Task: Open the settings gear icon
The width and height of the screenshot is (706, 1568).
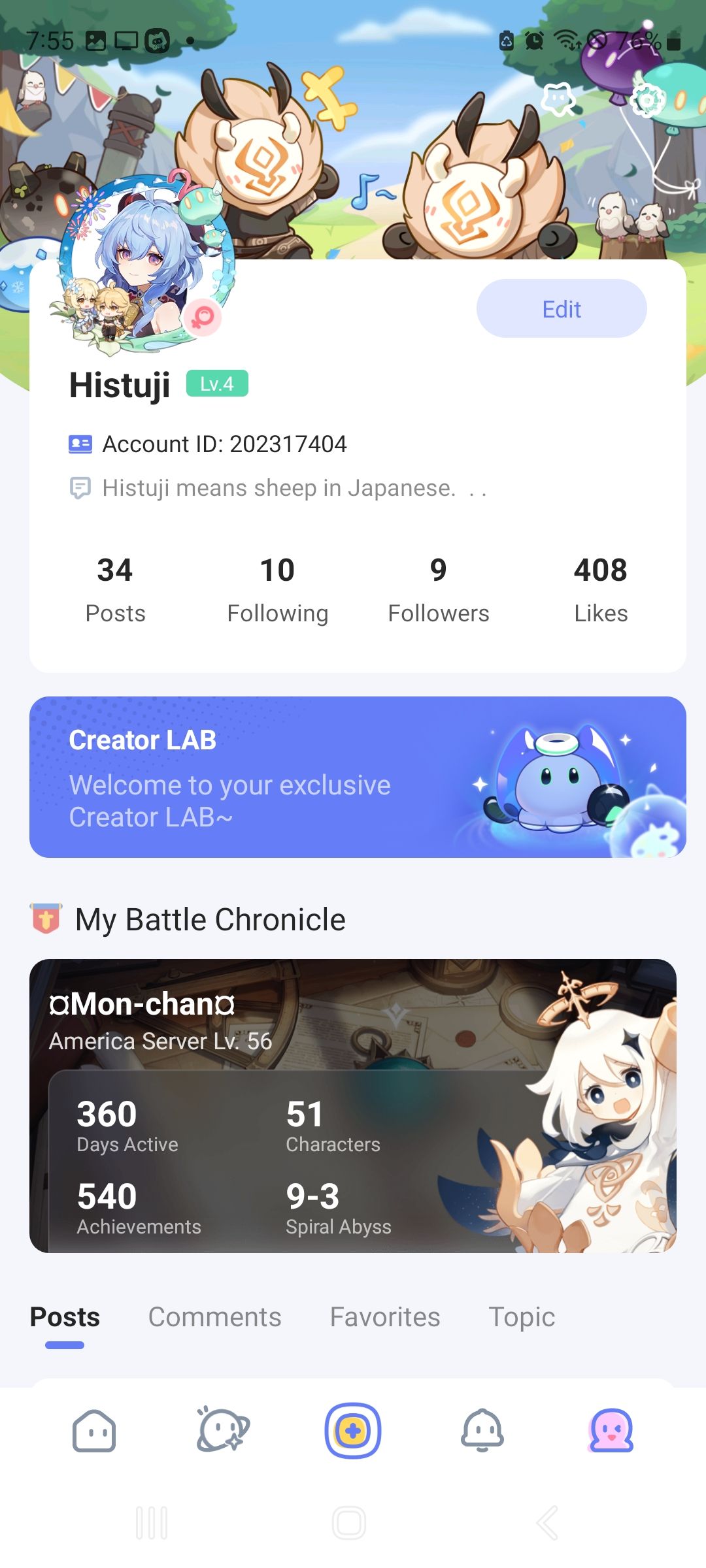Action: coord(648,100)
